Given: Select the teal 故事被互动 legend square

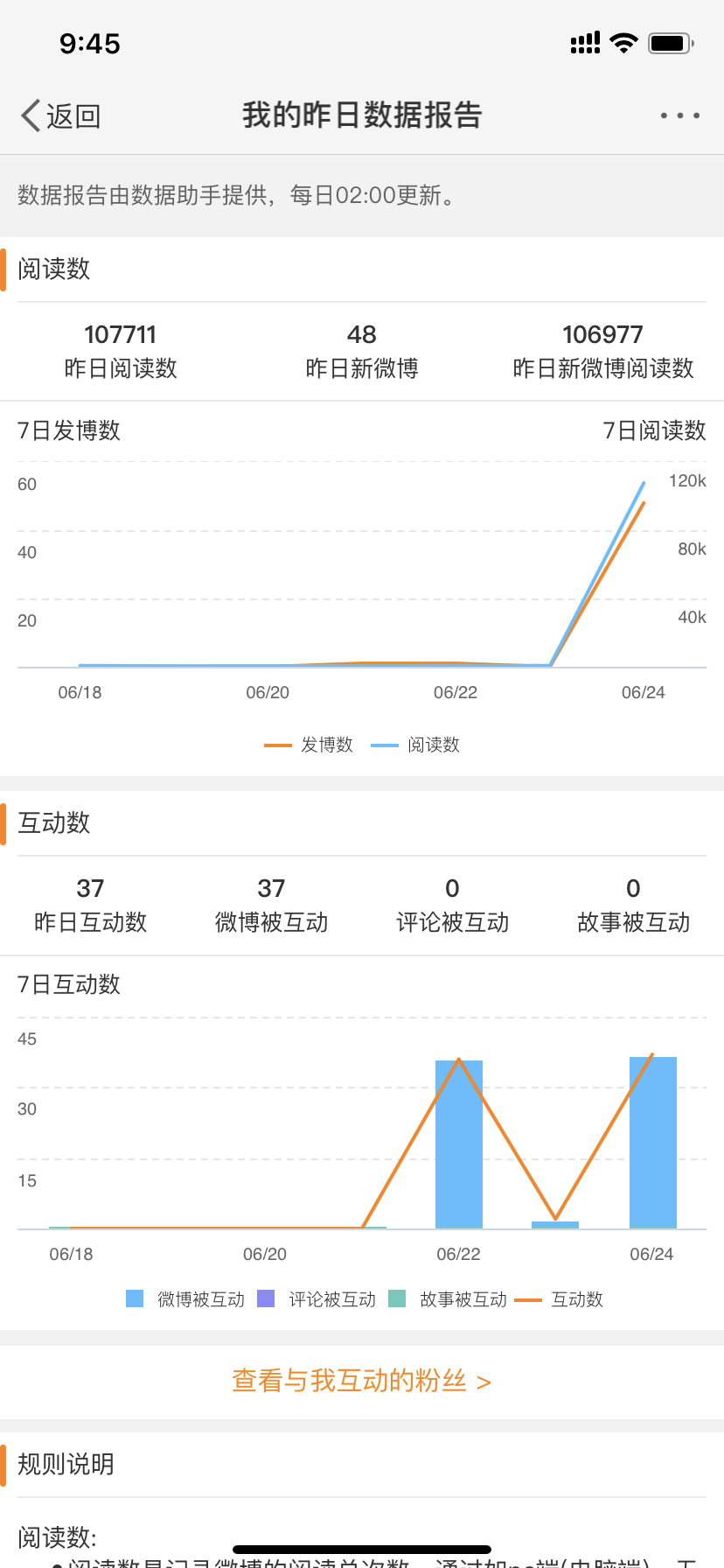Looking at the screenshot, I should click(x=398, y=1299).
